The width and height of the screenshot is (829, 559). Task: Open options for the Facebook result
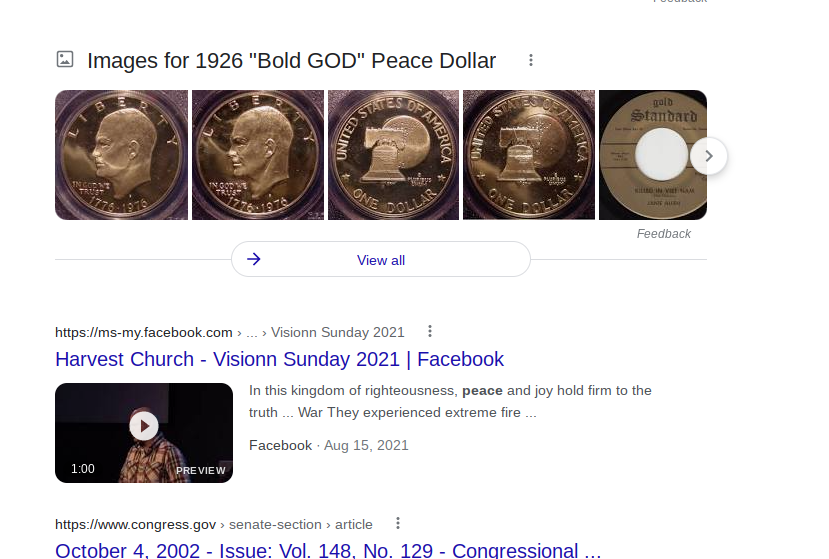[430, 331]
